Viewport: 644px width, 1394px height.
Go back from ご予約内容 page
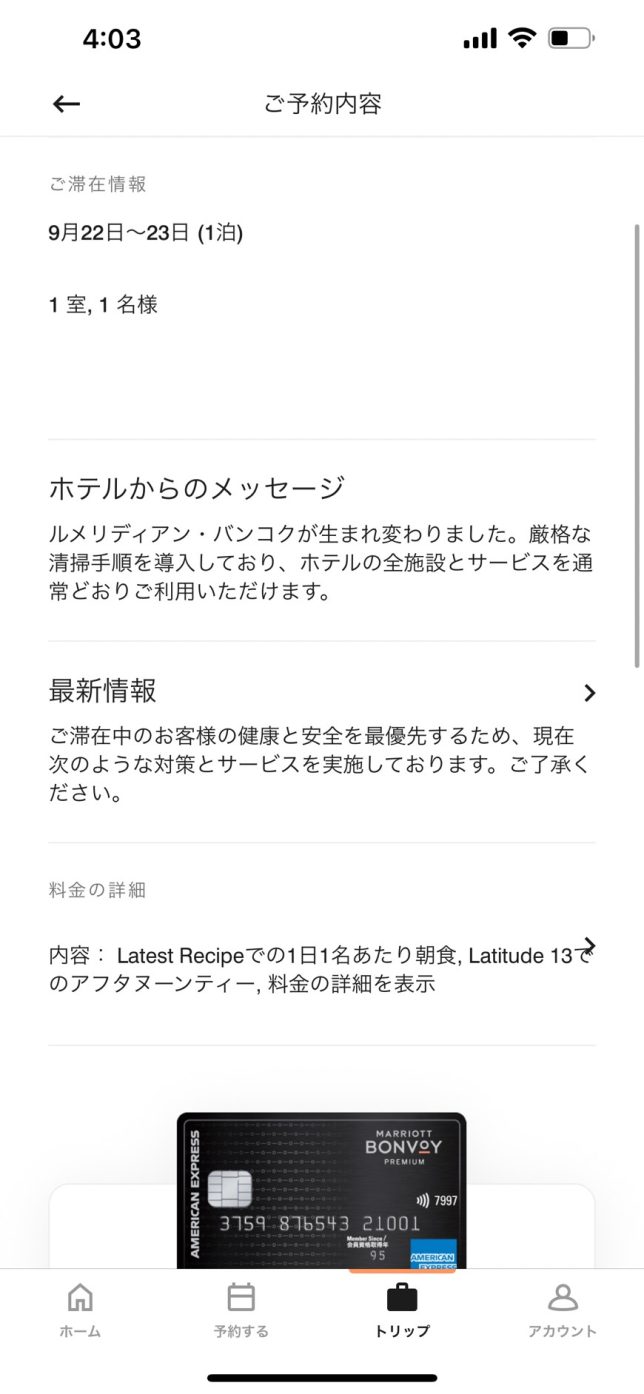tap(66, 103)
